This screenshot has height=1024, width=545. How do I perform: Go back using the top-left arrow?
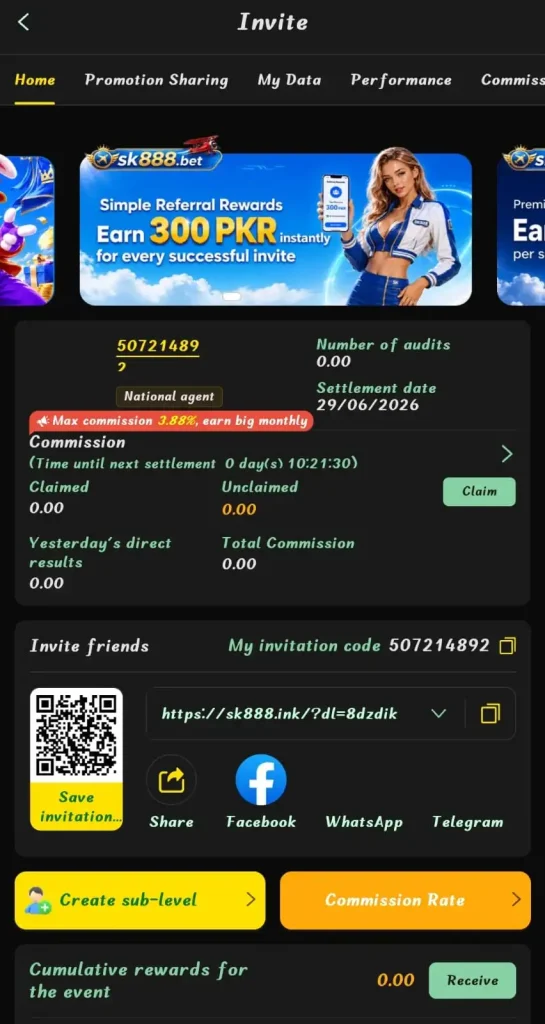(23, 22)
